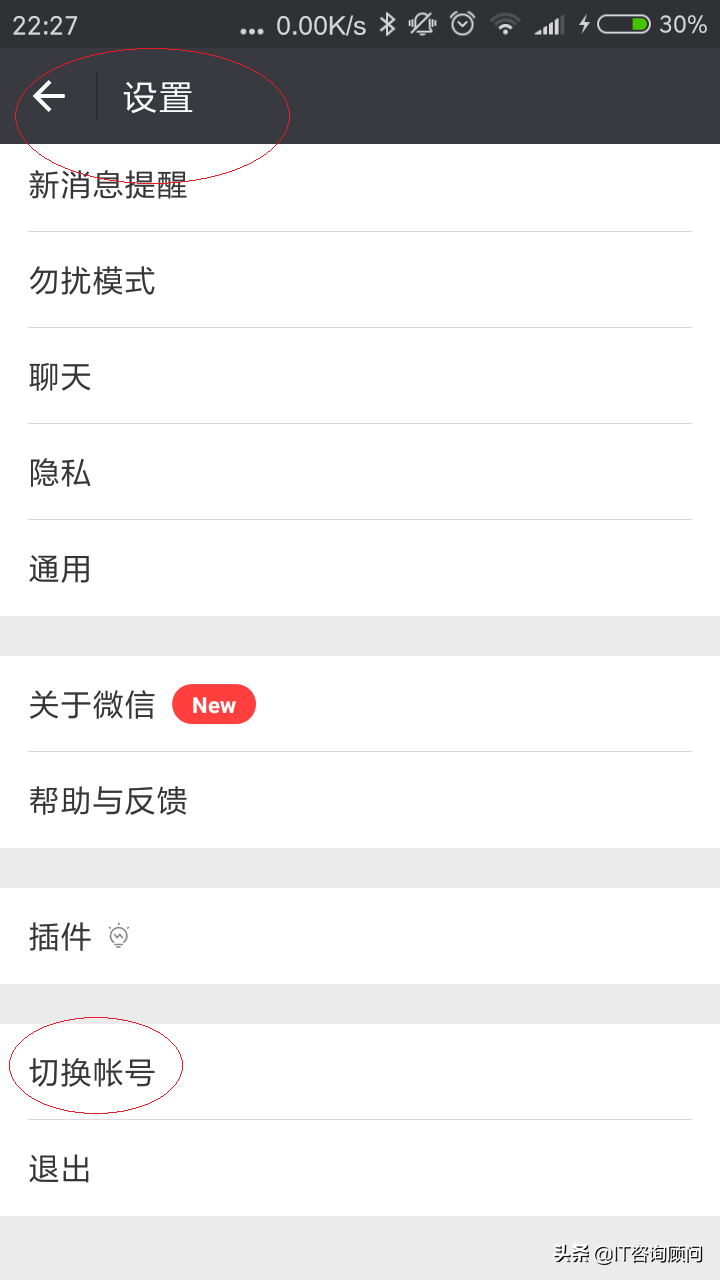The width and height of the screenshot is (720, 1280).
Task: Open 勿扰模式 do-not-disturb settings
Action: tap(360, 281)
